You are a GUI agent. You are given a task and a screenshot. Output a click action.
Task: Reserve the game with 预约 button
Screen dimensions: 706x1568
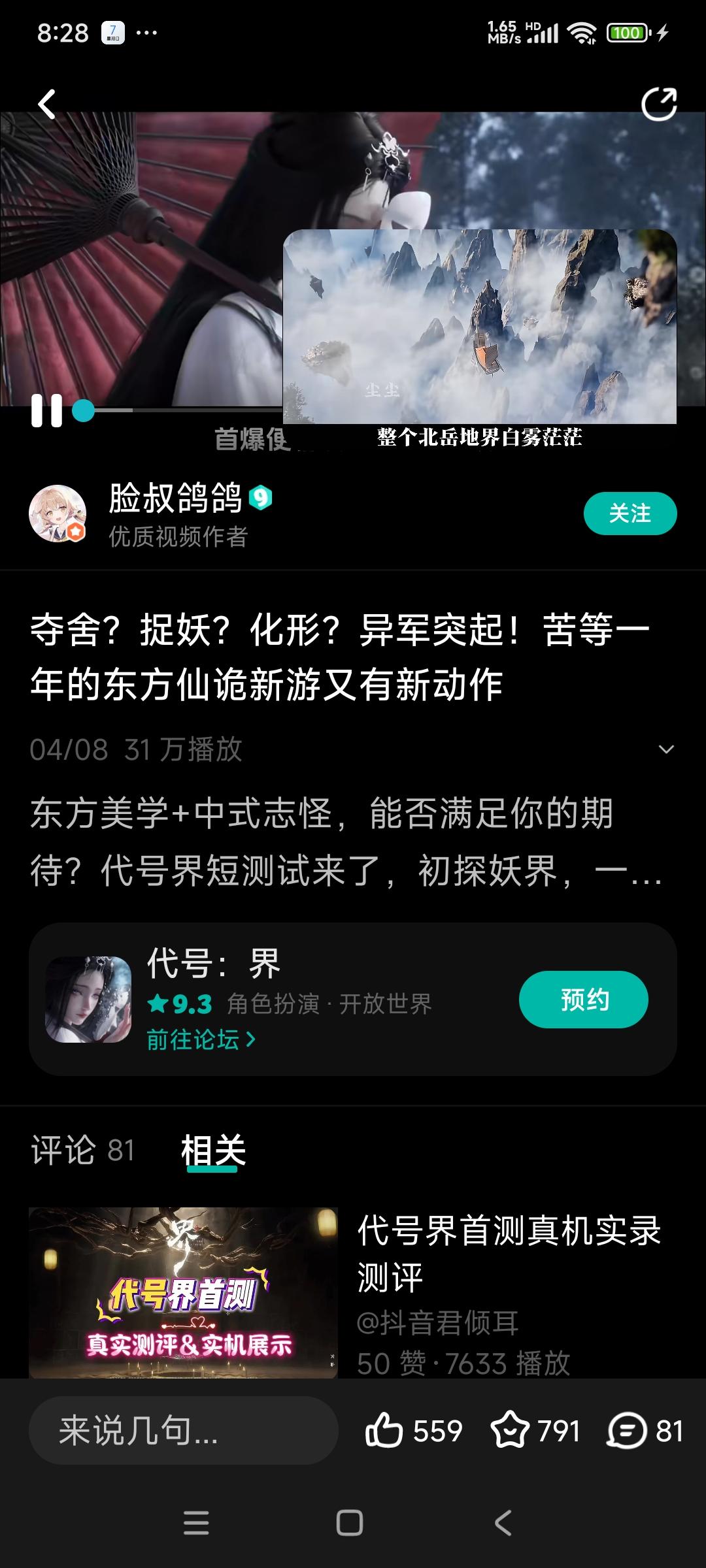tap(583, 1000)
